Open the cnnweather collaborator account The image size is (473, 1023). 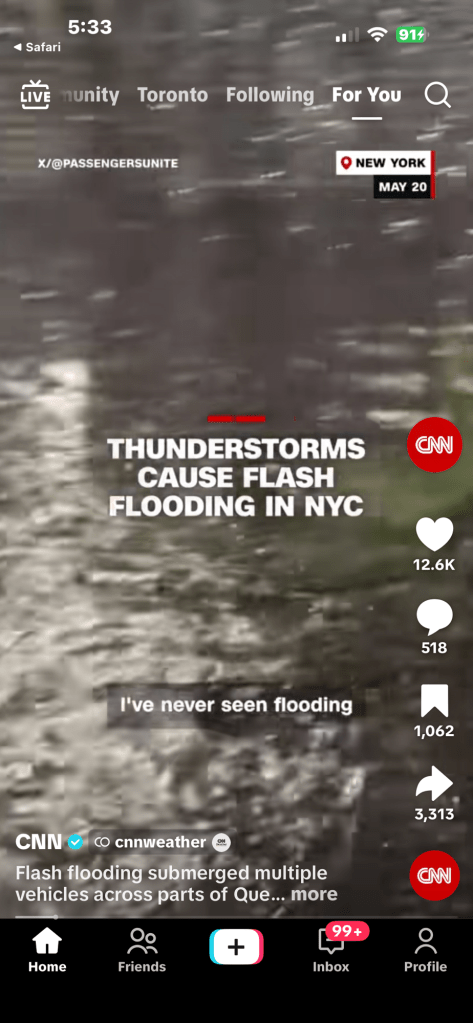pos(160,842)
